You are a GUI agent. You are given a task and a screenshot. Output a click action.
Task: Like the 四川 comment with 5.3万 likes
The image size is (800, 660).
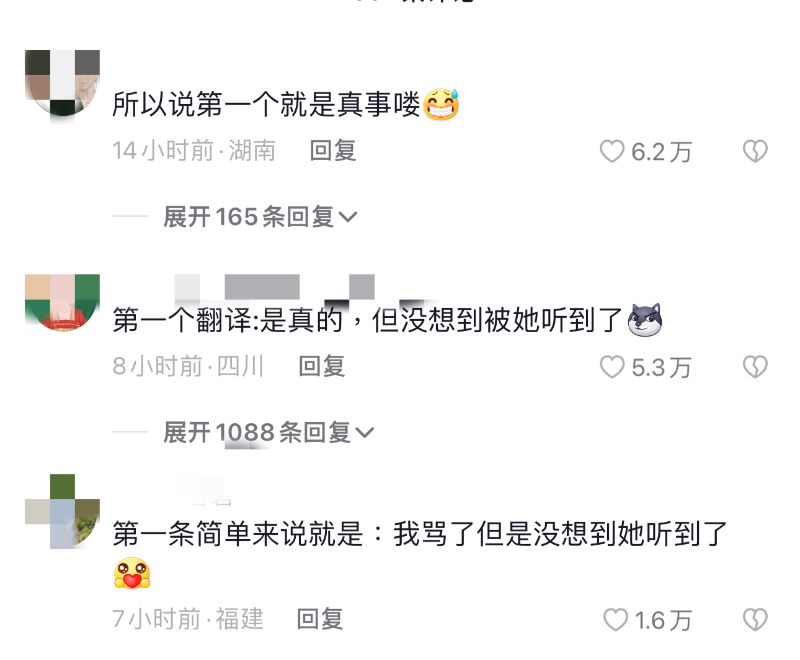pos(612,368)
